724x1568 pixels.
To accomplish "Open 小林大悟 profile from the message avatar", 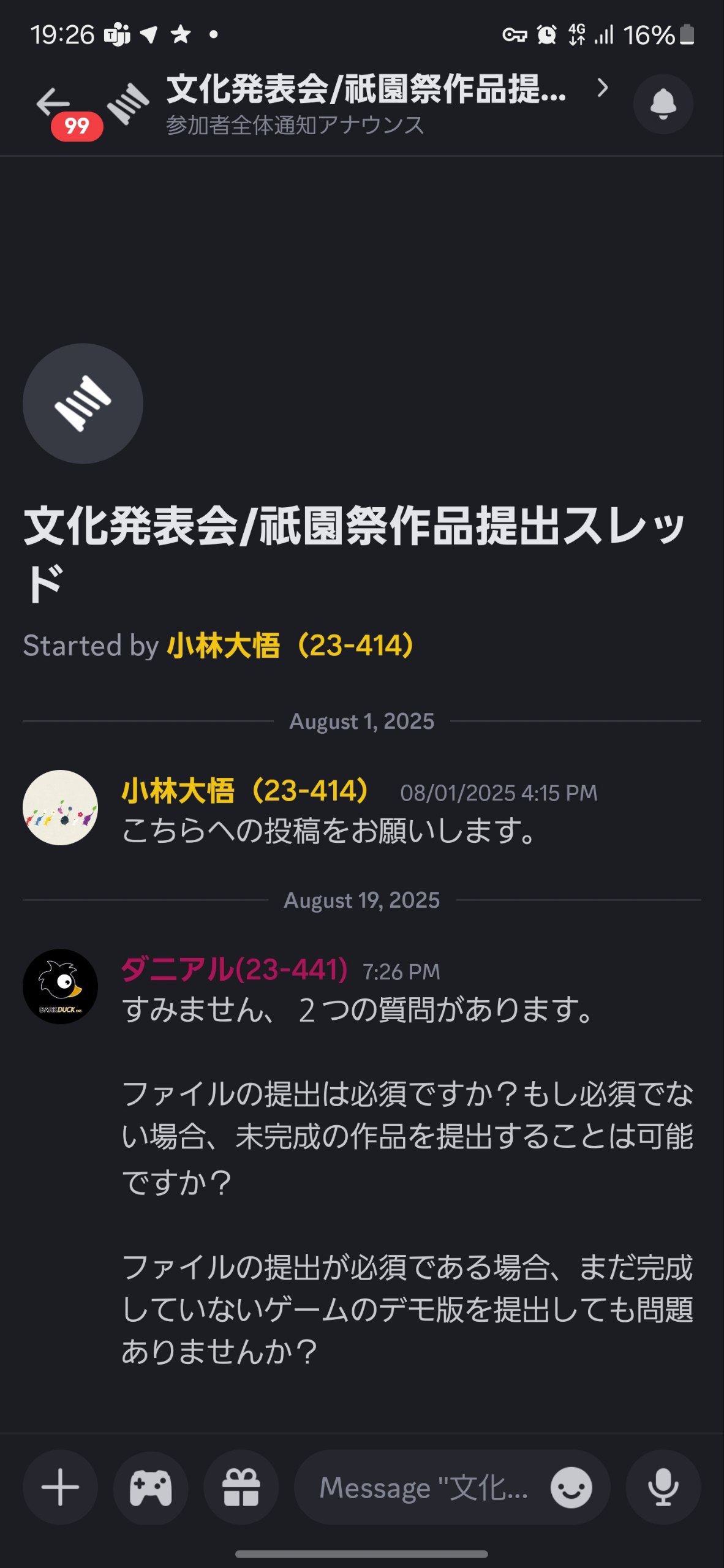I will 60,807.
